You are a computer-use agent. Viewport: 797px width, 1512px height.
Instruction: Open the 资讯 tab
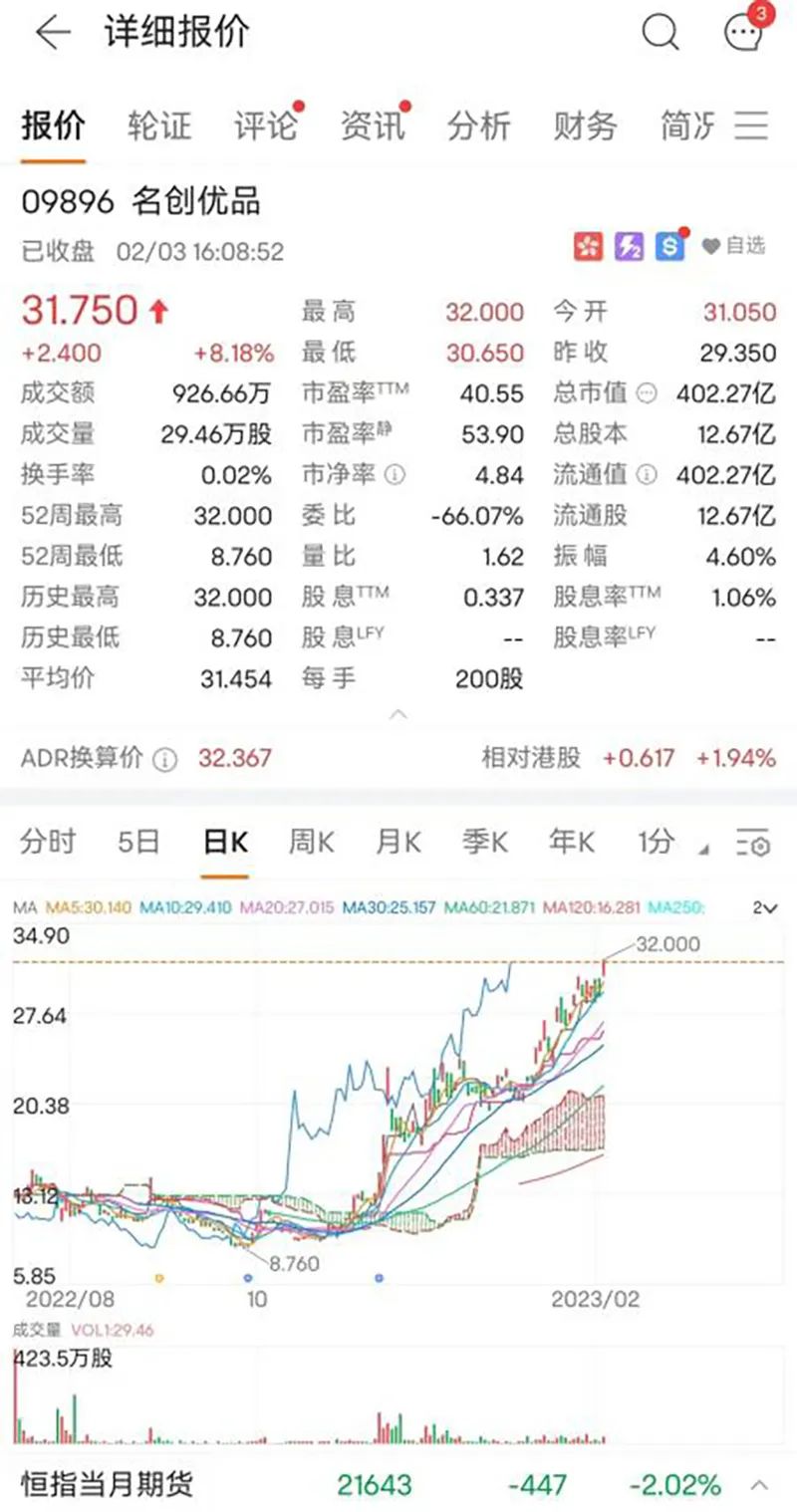(x=372, y=126)
